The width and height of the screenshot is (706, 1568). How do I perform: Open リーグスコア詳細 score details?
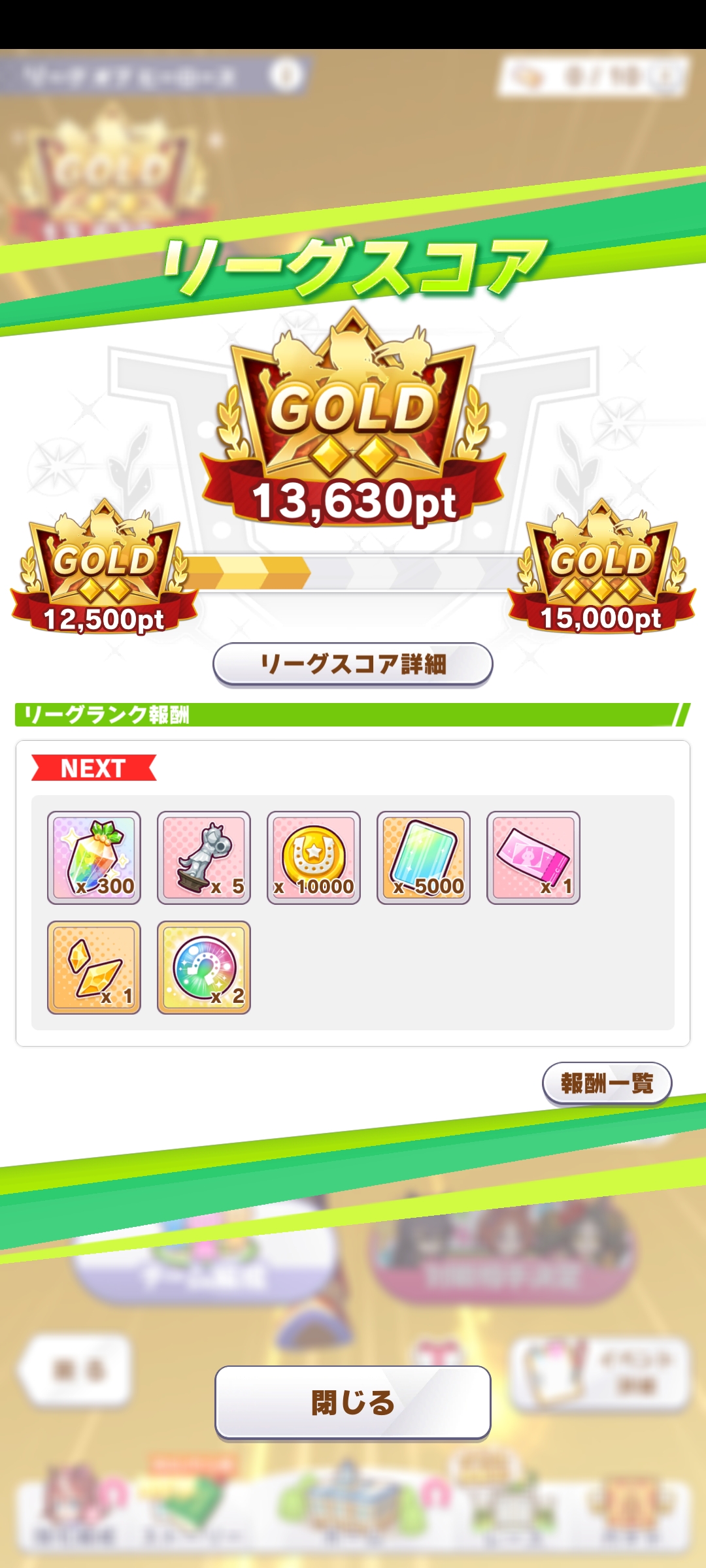click(x=353, y=664)
